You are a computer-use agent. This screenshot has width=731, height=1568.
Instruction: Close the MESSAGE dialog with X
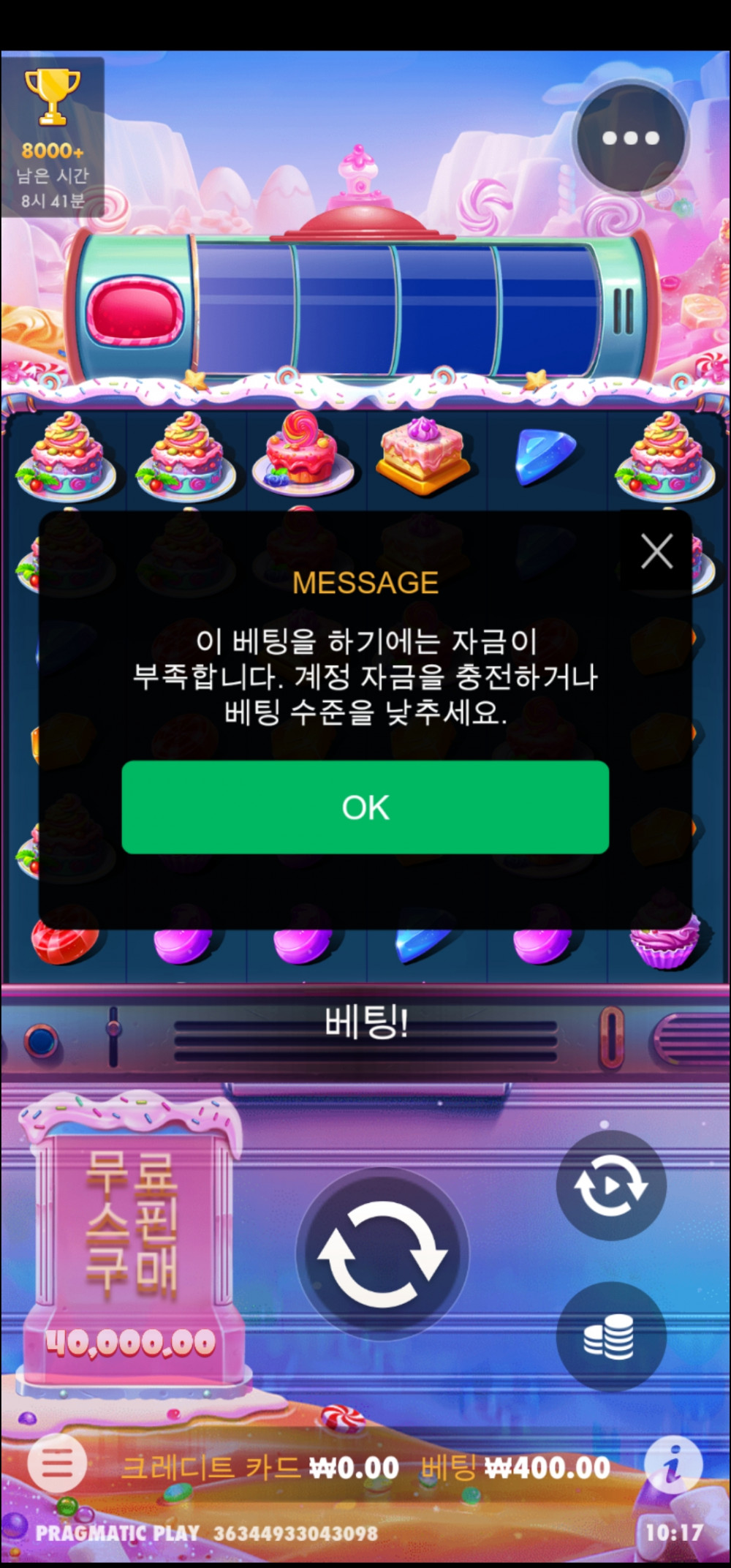pyautogui.click(x=656, y=551)
